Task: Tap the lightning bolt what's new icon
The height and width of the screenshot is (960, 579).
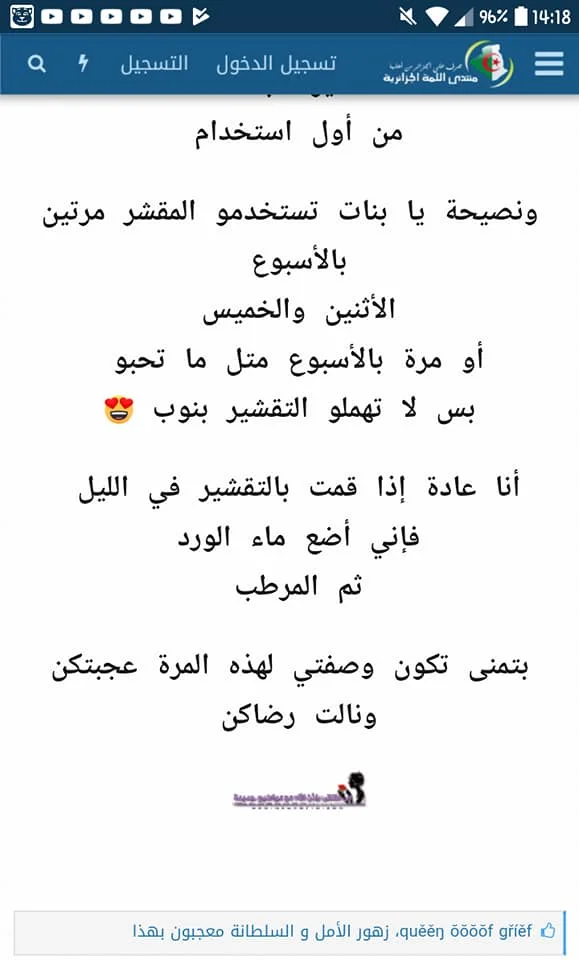Action: [83, 63]
